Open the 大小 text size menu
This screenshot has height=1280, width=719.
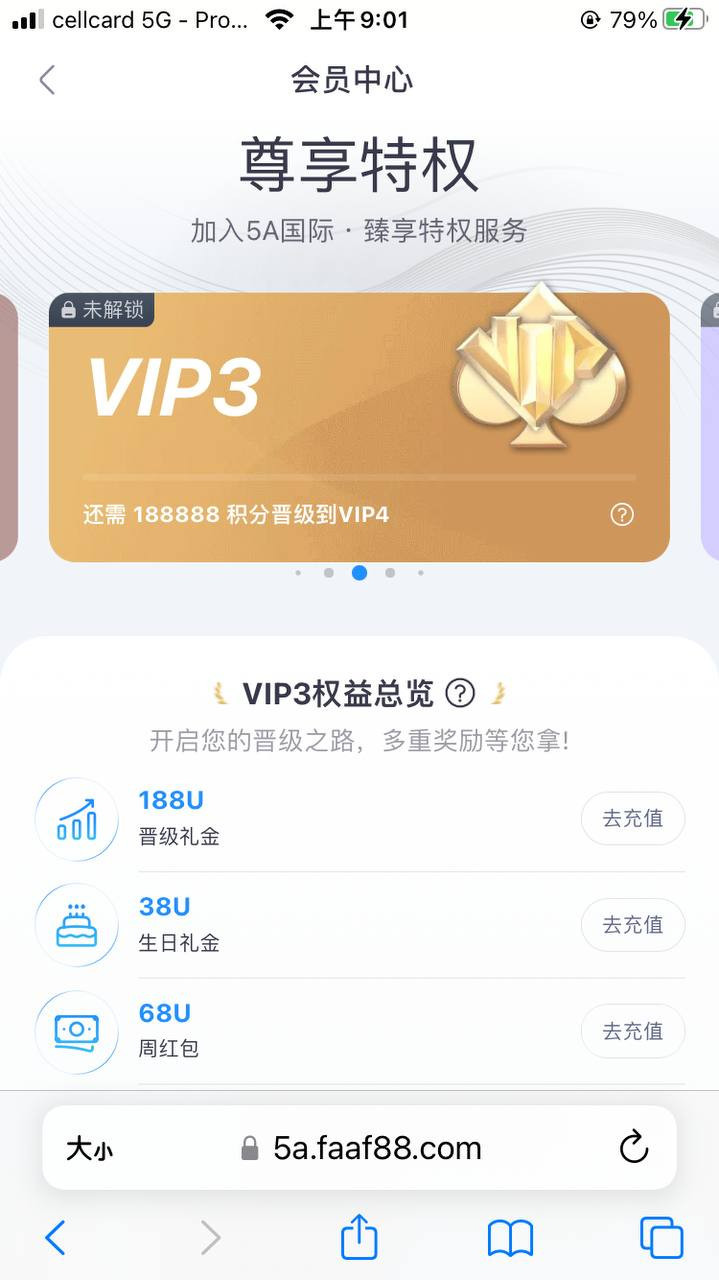click(x=90, y=1149)
